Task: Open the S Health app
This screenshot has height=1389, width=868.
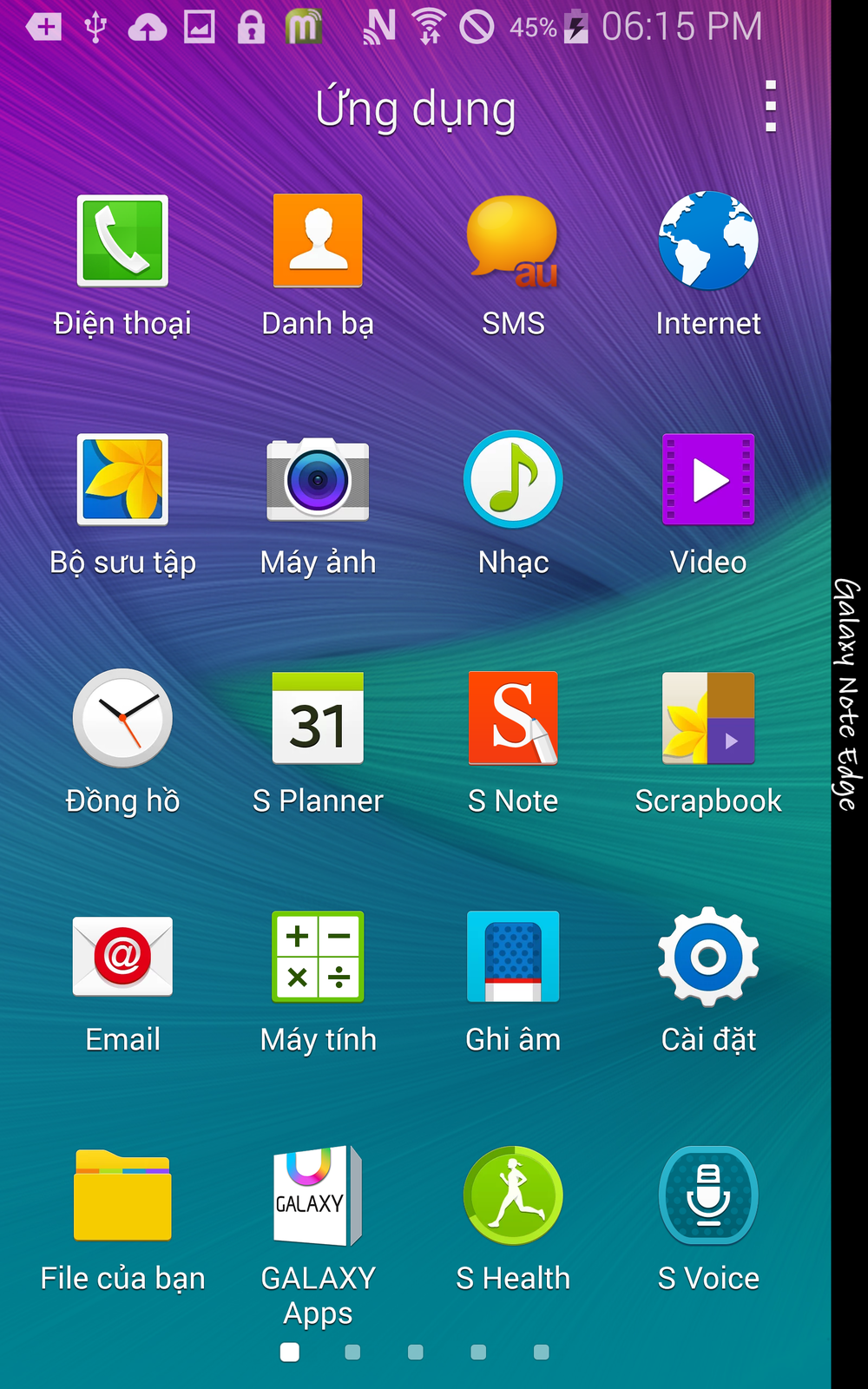Action: (x=513, y=1195)
